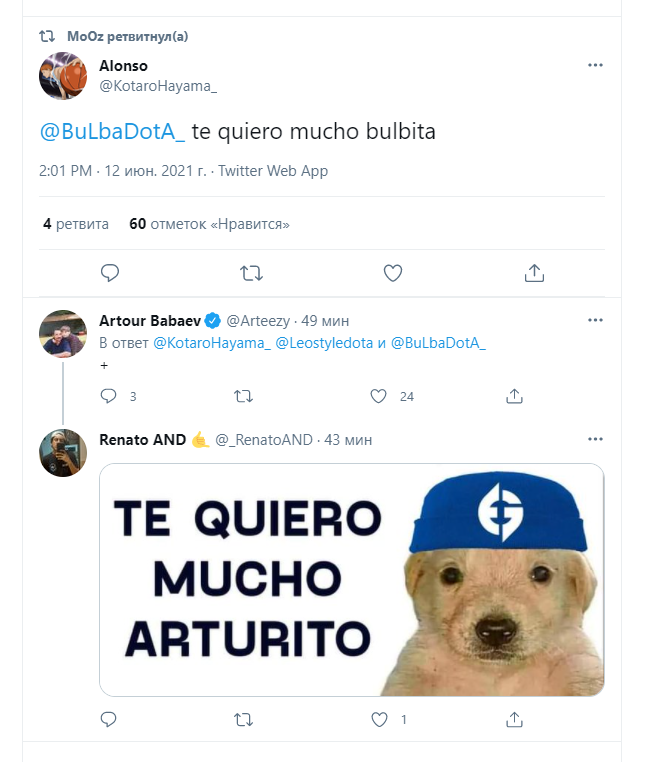Retweet Alonso's tweet
The image size is (646, 762).
pos(252,272)
